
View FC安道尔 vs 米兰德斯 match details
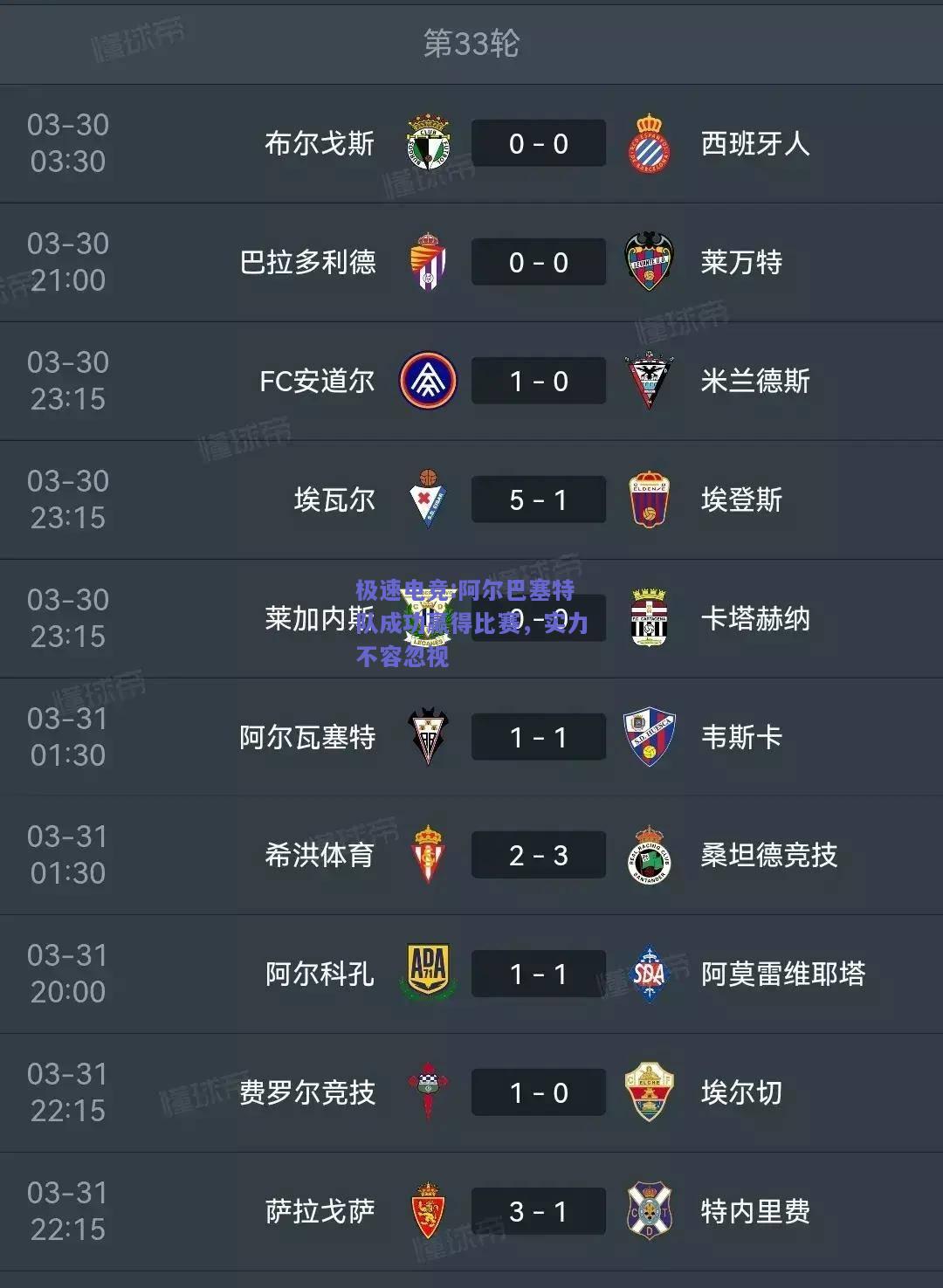point(538,382)
